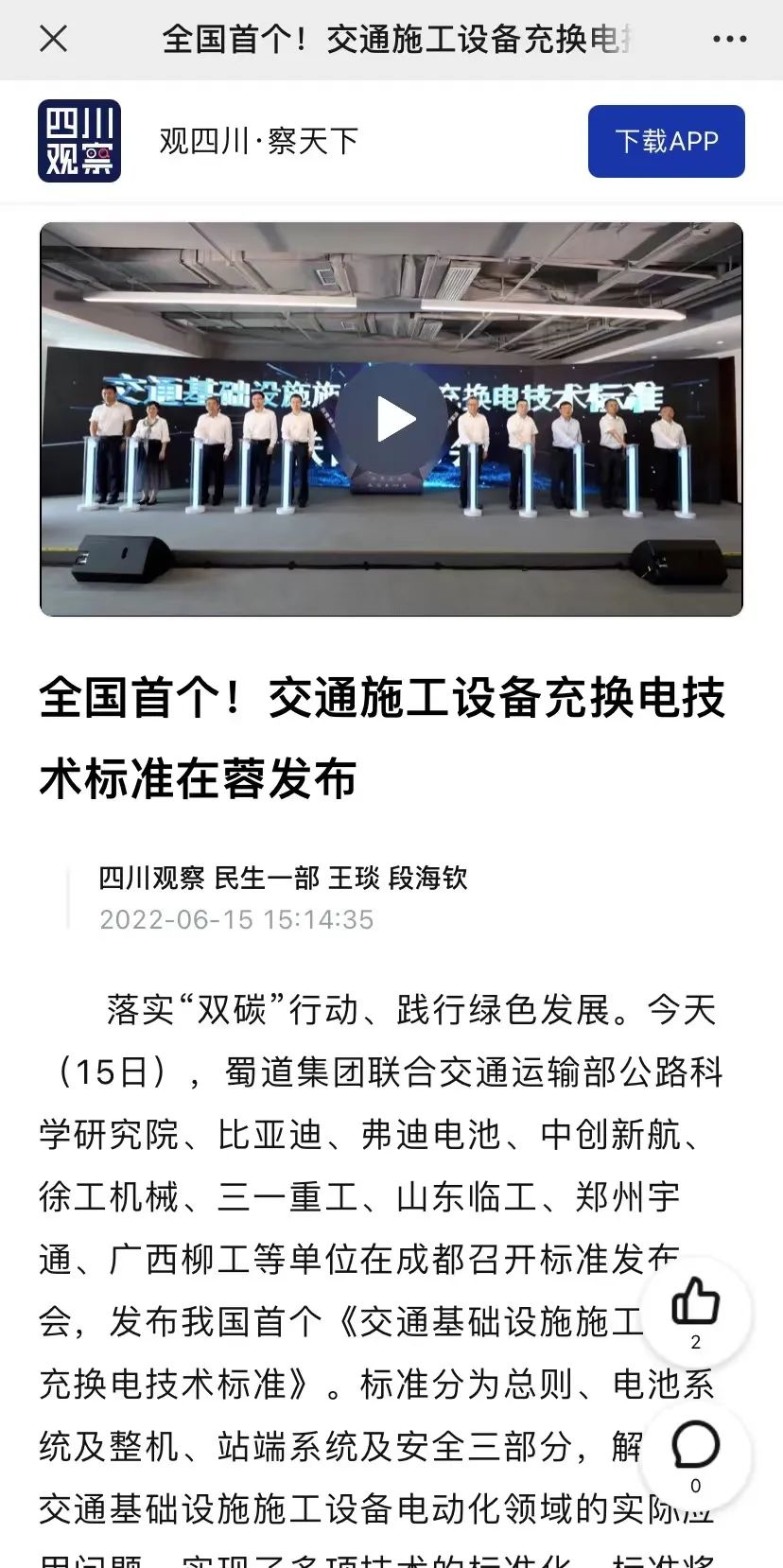Like this article with the thumbs-up
Viewport: 783px width, 1568px height.
696,1304
